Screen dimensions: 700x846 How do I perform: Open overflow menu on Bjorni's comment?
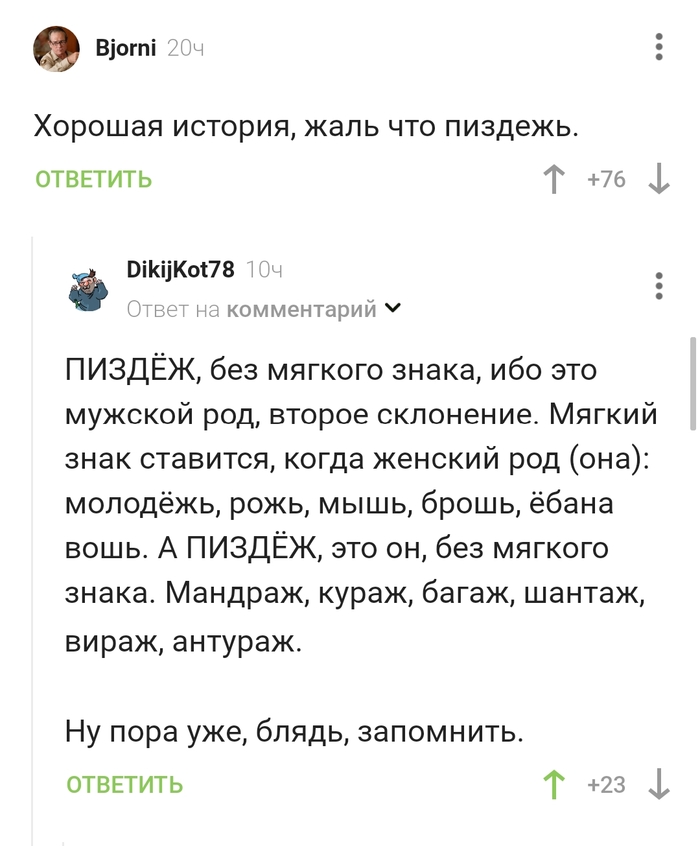click(658, 47)
